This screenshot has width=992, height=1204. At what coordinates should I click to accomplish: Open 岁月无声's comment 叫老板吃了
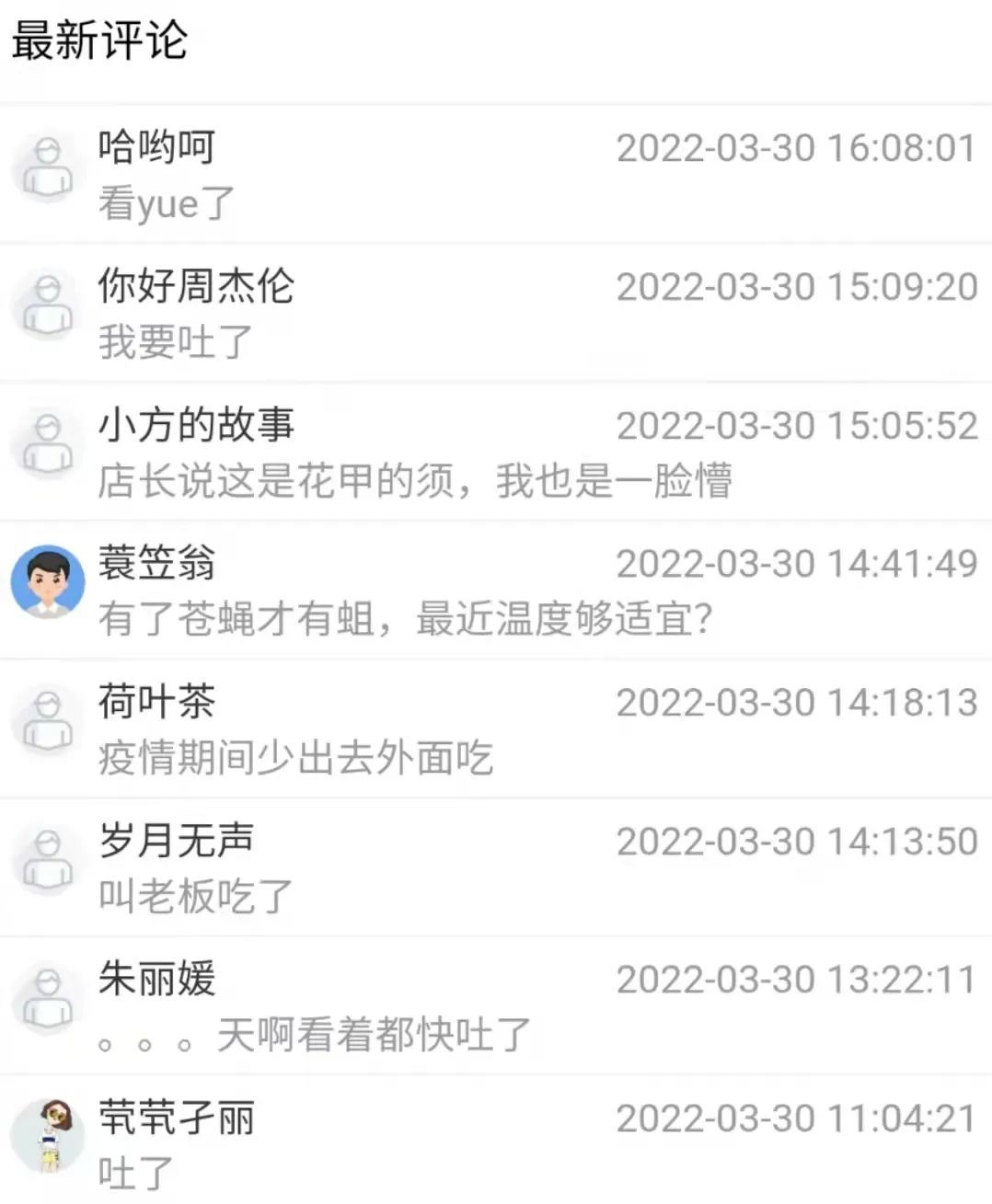pos(195,896)
